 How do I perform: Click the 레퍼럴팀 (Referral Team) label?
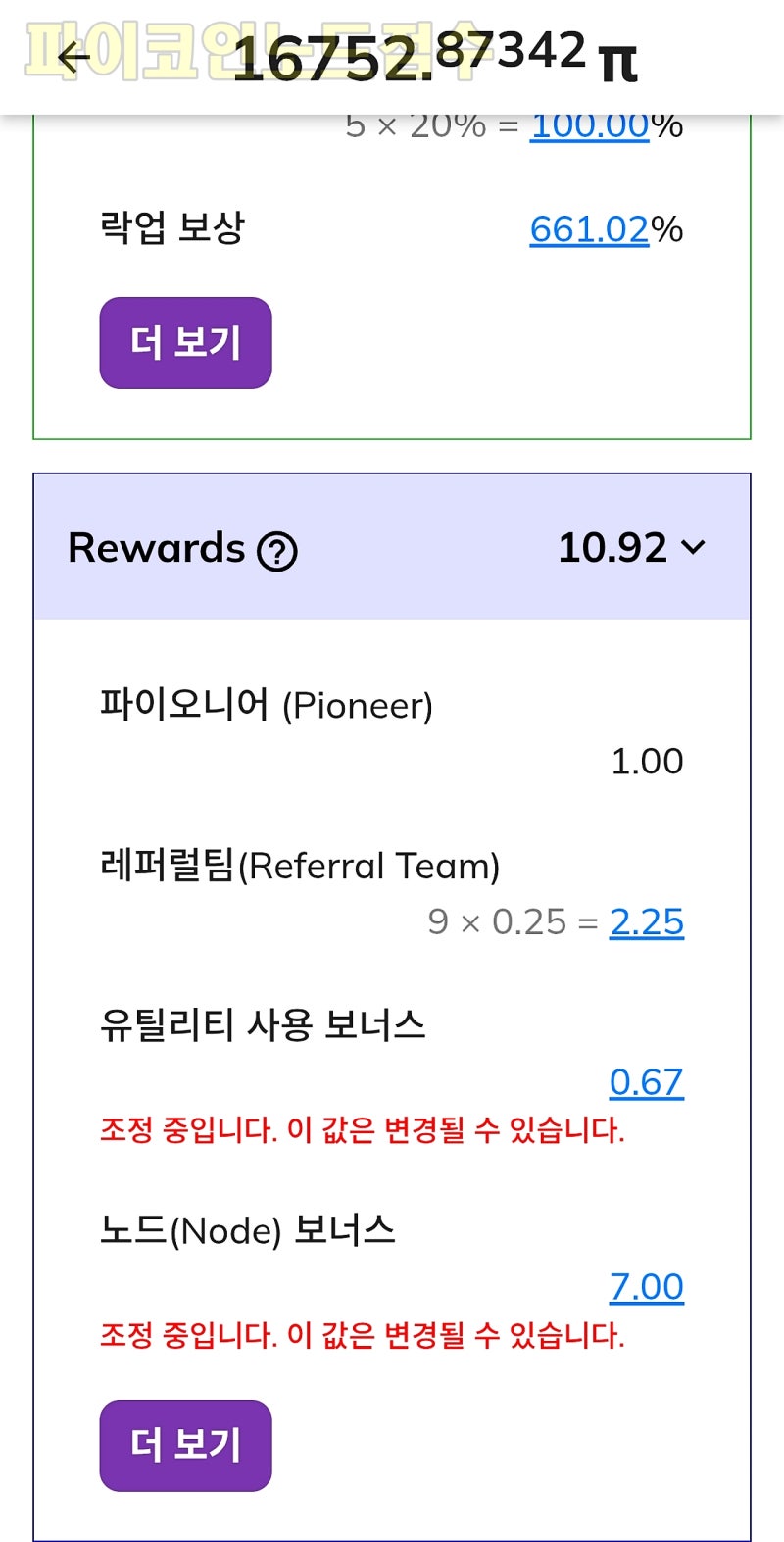click(301, 865)
